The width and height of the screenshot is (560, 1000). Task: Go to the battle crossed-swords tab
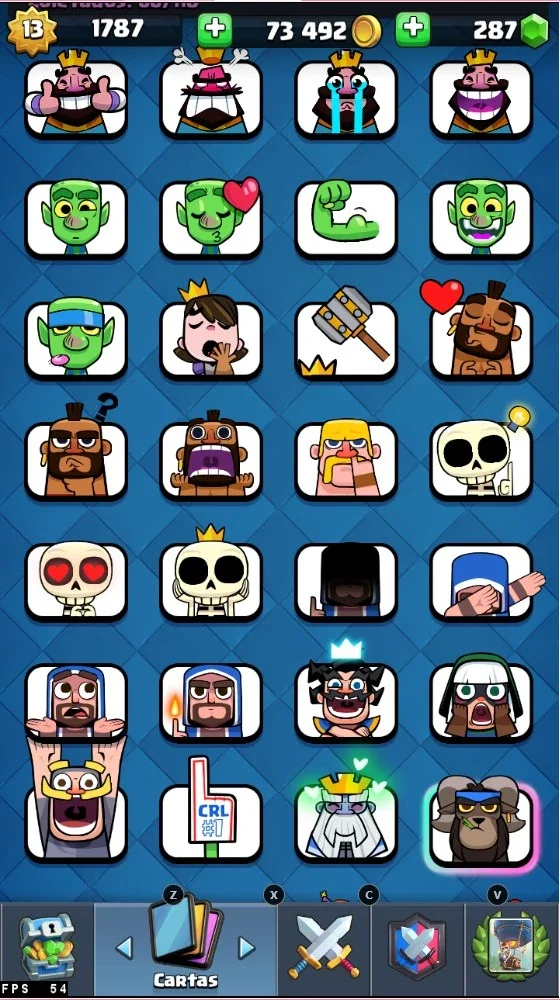(324, 947)
